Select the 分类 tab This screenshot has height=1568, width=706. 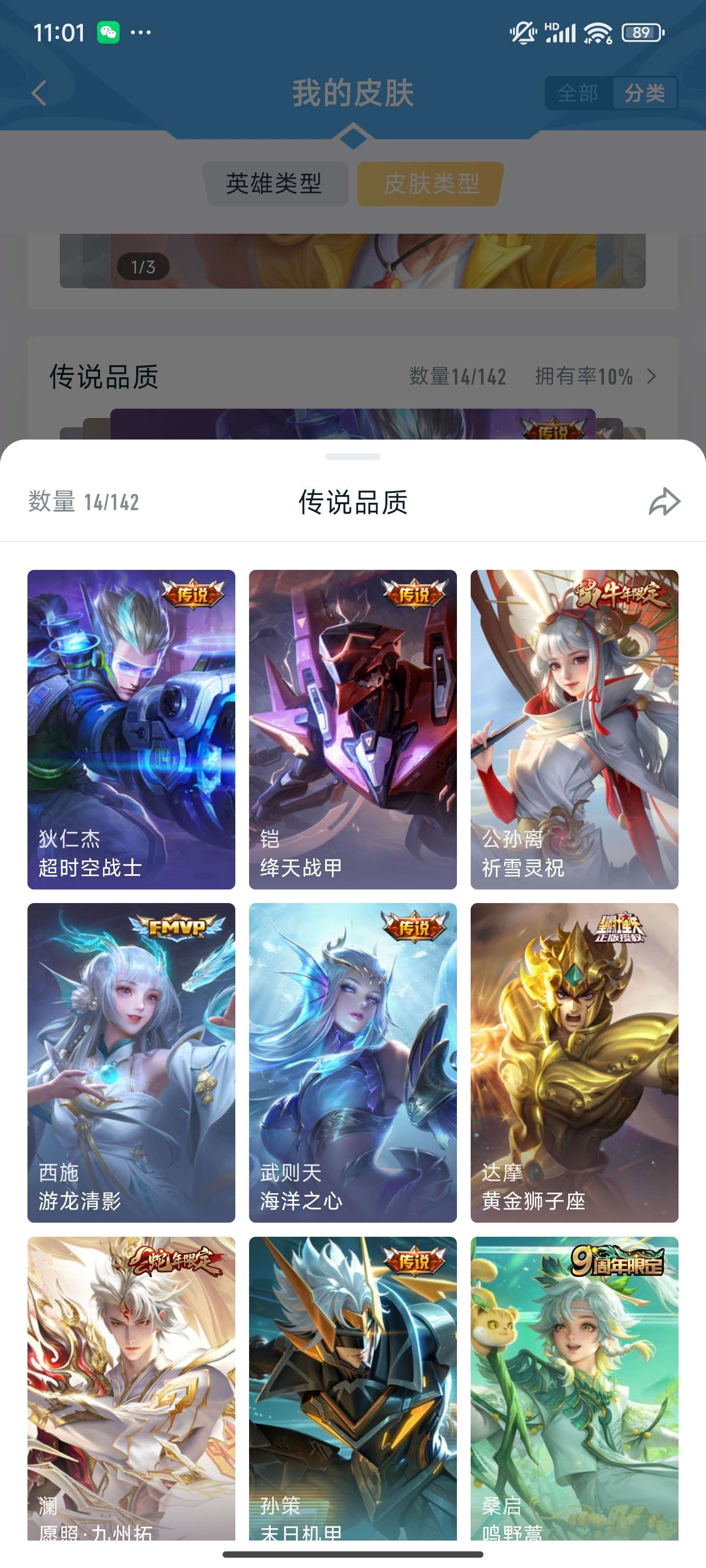tap(646, 94)
